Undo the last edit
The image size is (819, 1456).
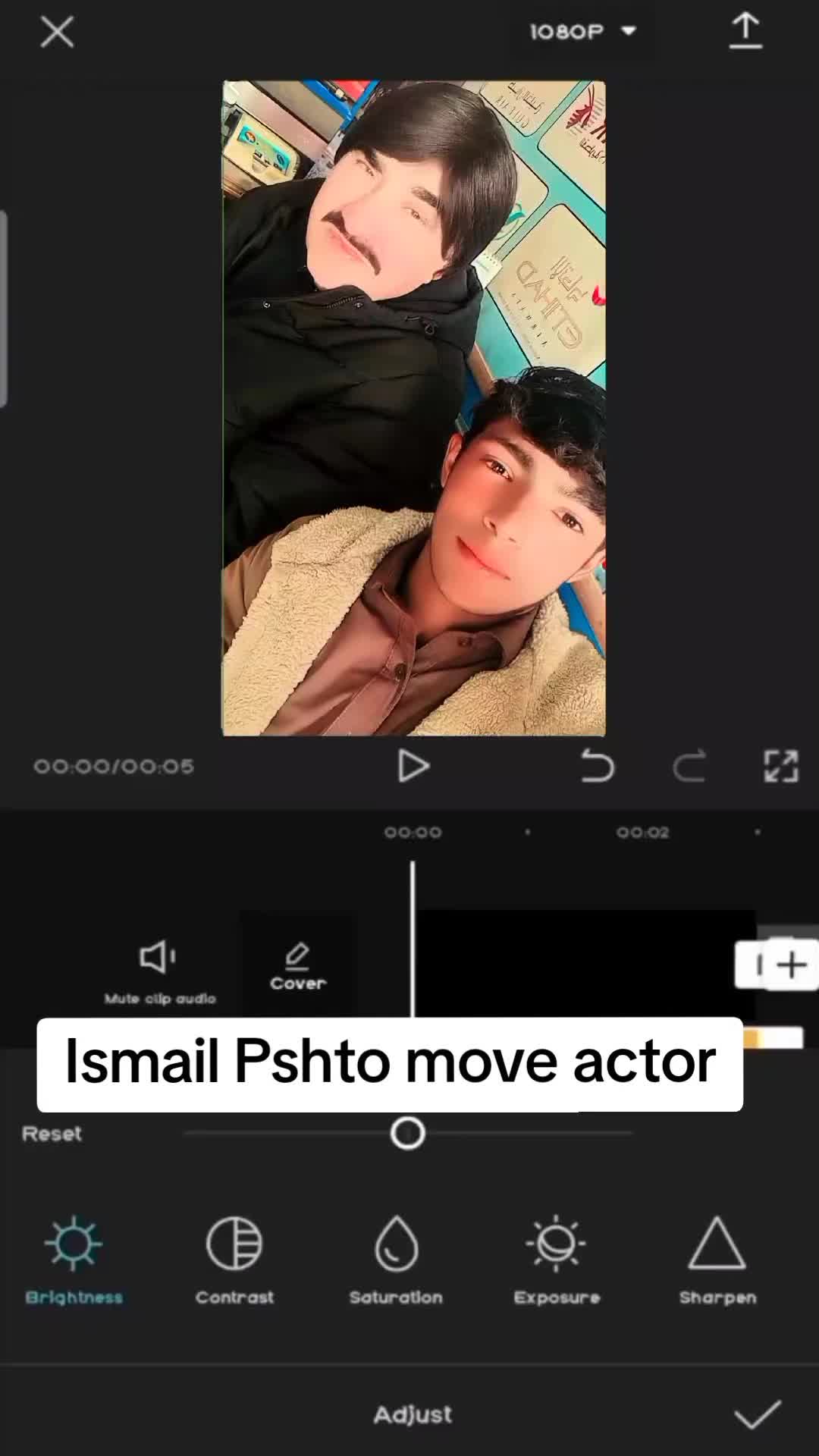tap(597, 766)
